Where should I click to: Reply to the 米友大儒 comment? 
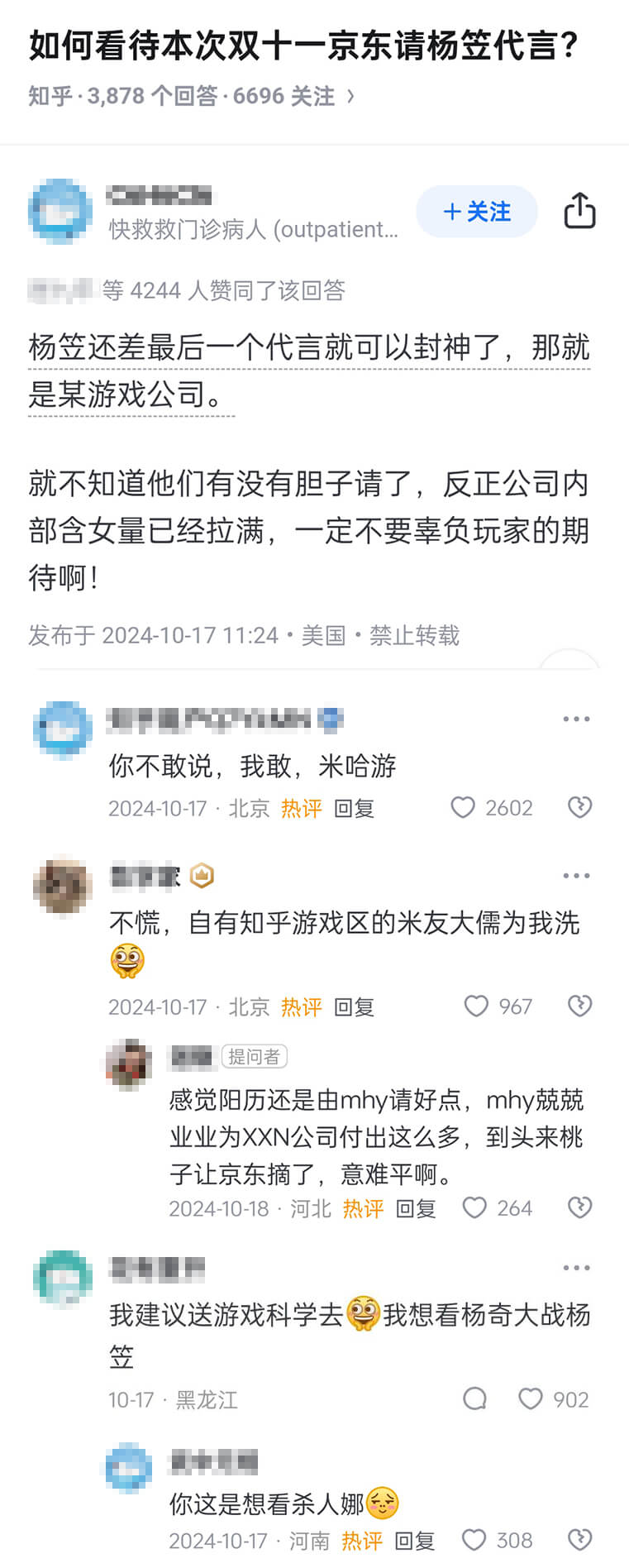pyautogui.click(x=354, y=1006)
